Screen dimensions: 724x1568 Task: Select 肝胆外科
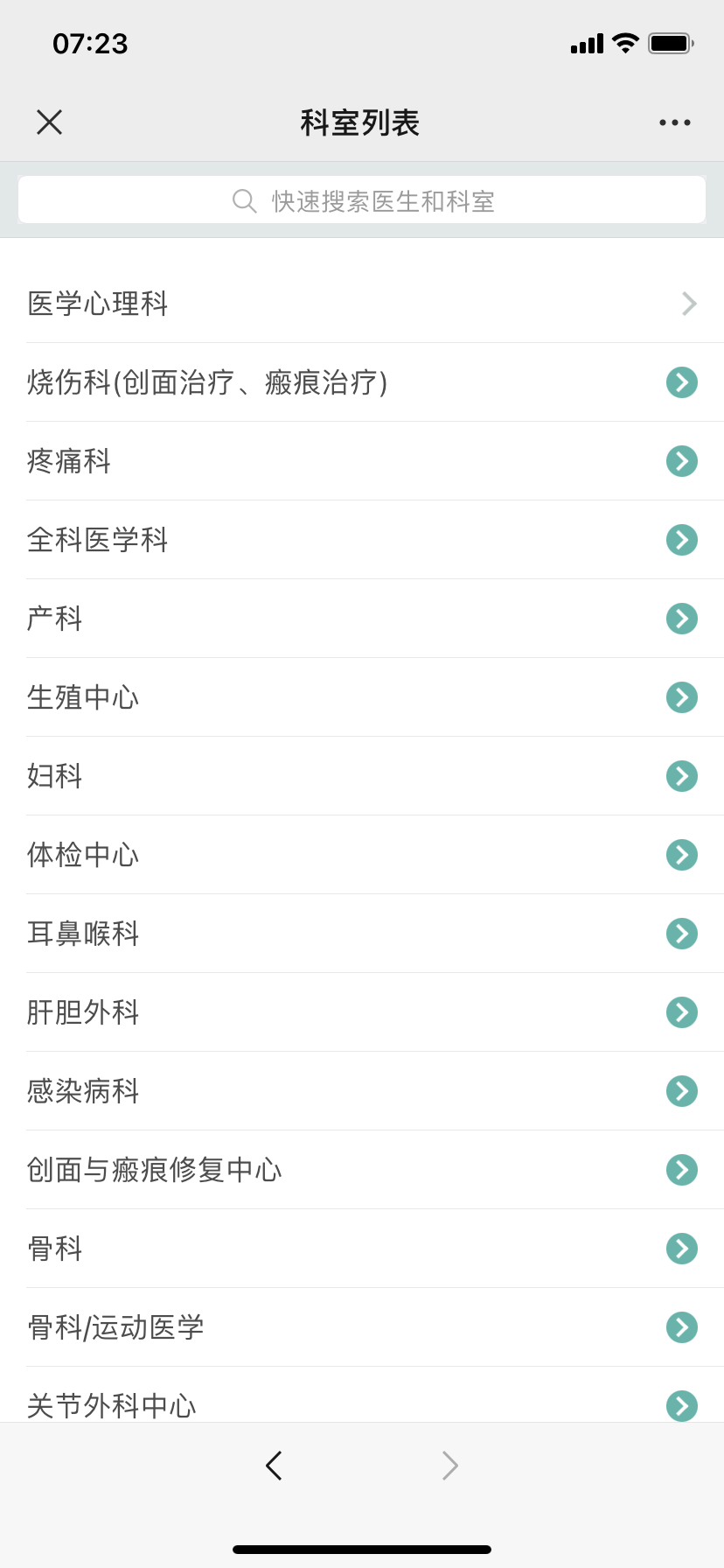362,1012
